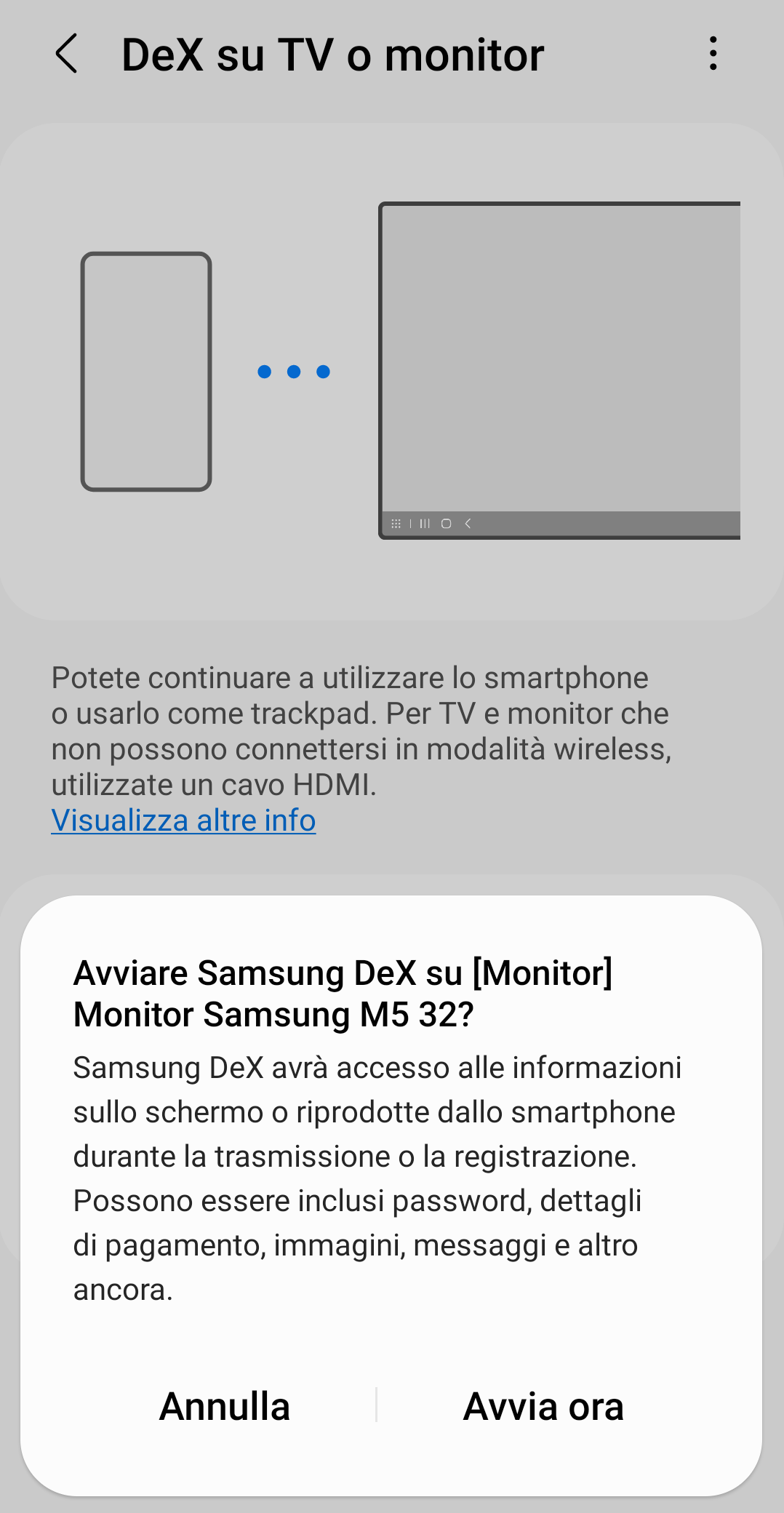
Task: Open the DeX apps grid icon in illustration
Action: tap(396, 524)
